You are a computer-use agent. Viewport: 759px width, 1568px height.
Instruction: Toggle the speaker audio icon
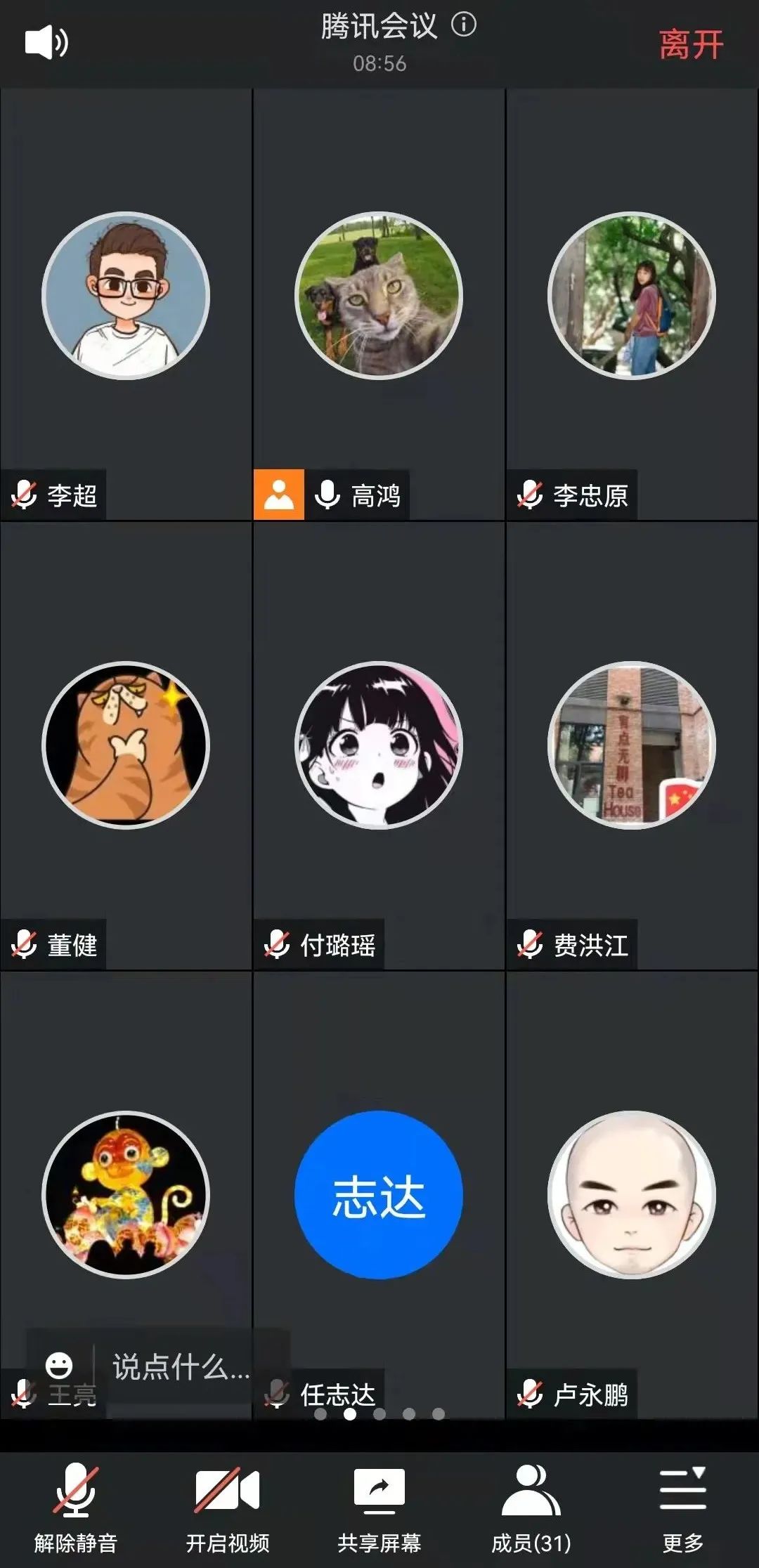[x=46, y=43]
